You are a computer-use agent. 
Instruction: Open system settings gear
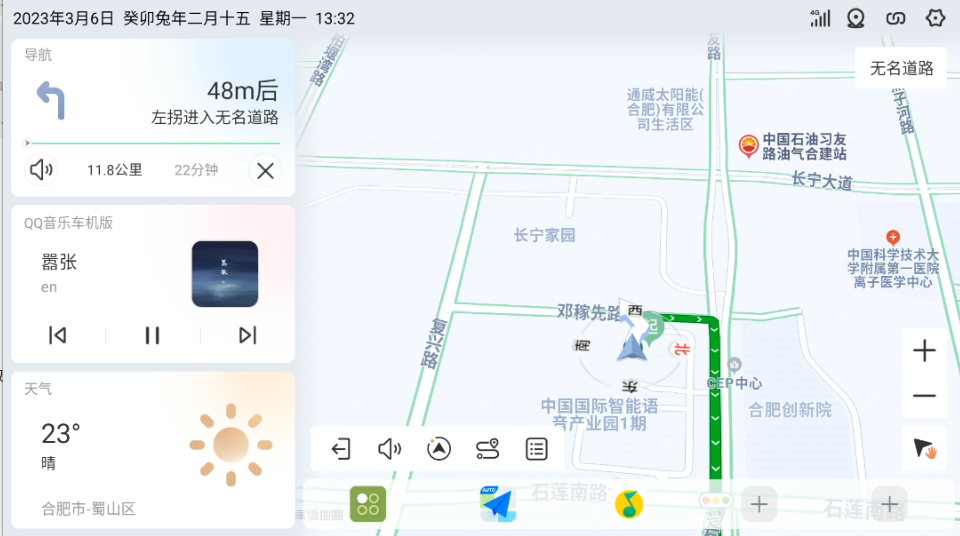click(936, 18)
